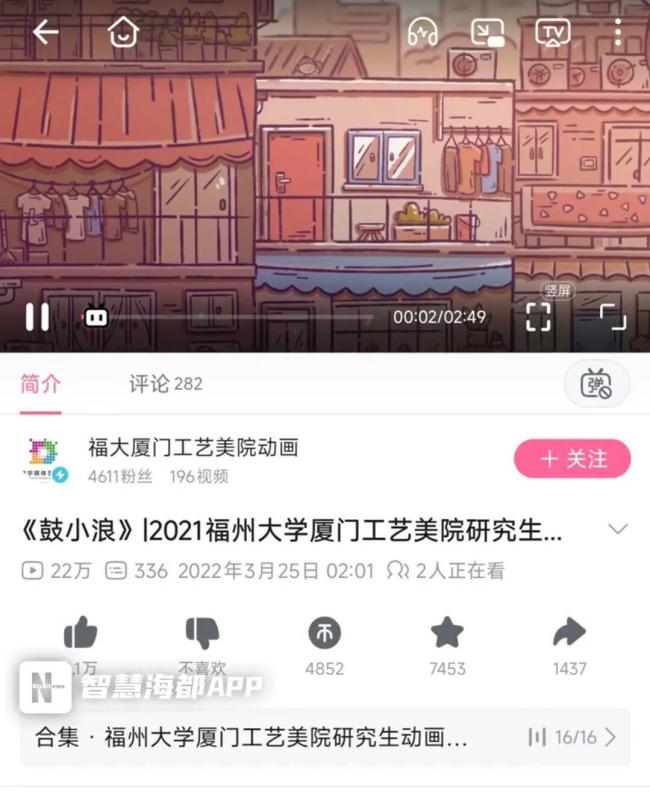Dislike the video (不喜欢)
The image size is (650, 795).
(x=202, y=633)
